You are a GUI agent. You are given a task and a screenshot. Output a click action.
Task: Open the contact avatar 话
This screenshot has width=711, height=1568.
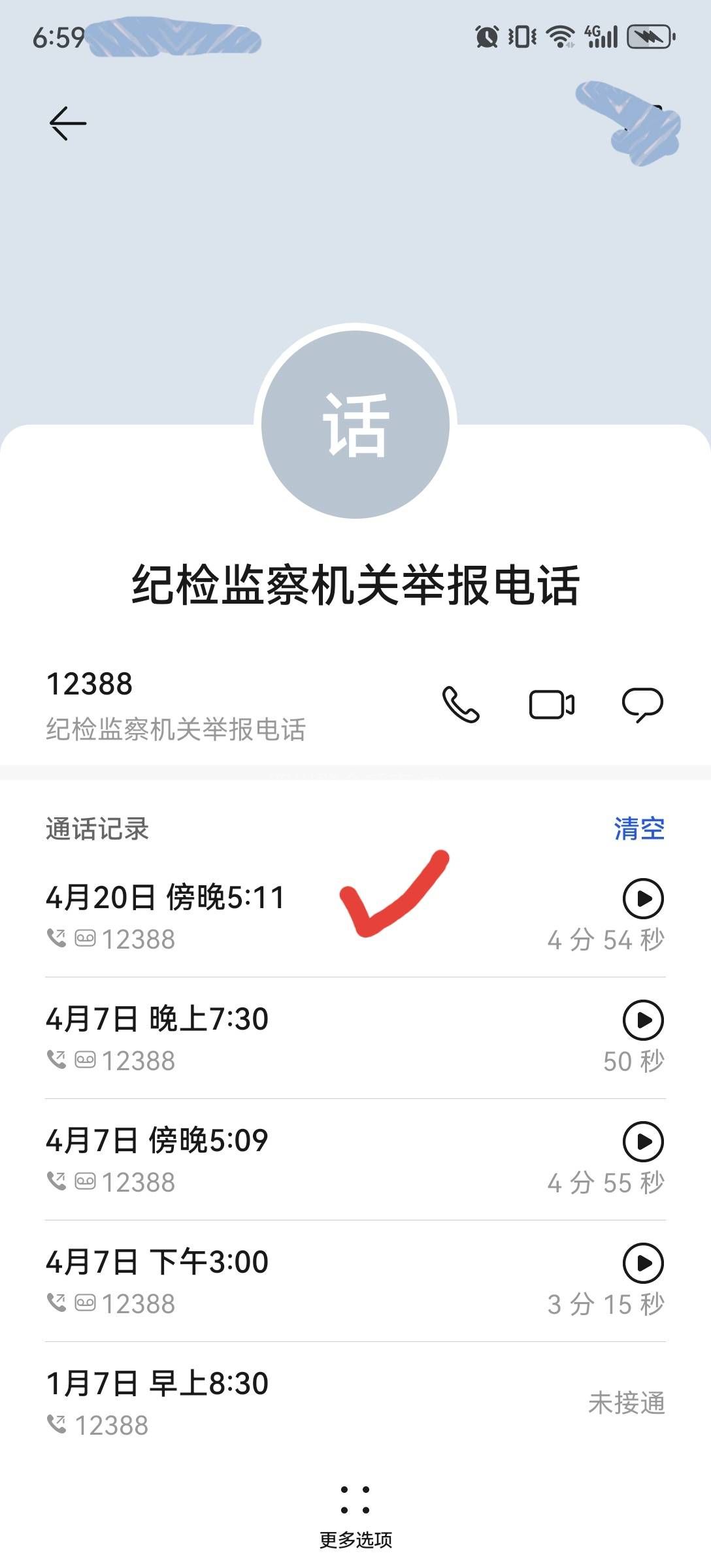click(x=355, y=425)
